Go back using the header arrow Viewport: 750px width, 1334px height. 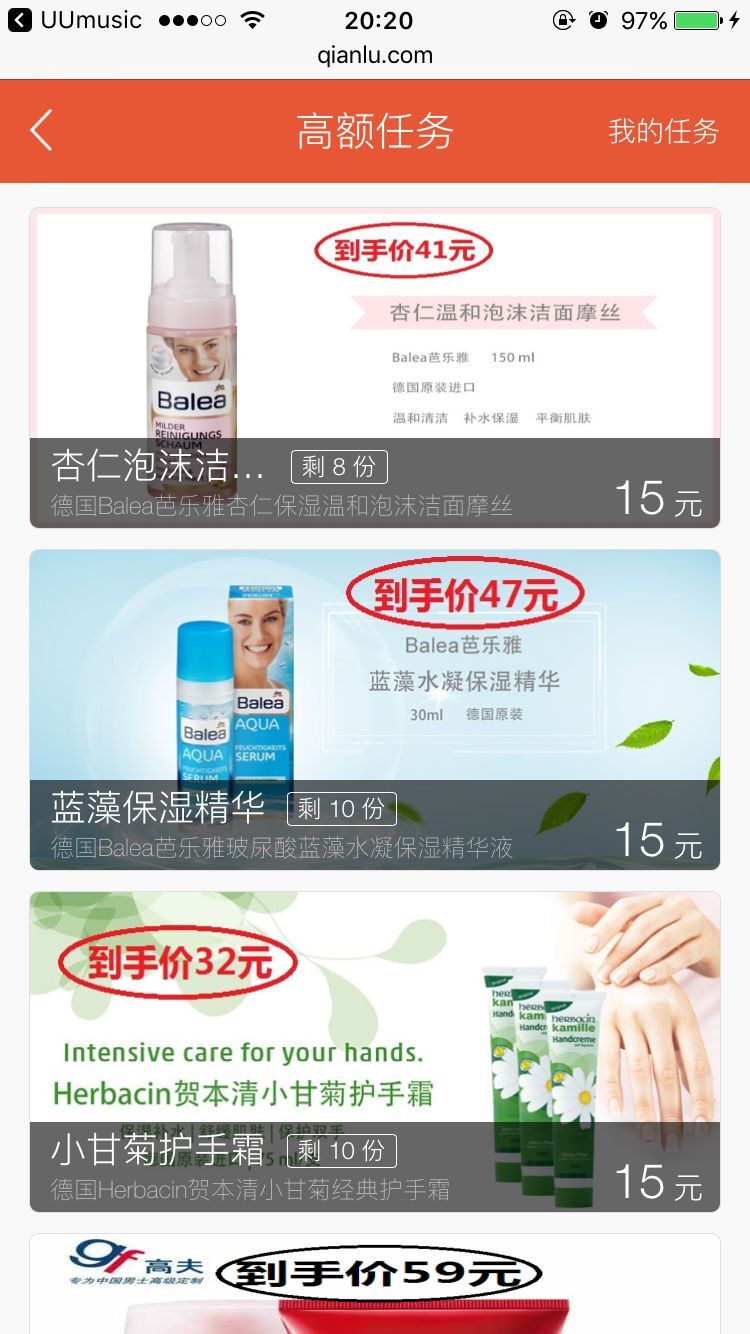[x=41, y=131]
